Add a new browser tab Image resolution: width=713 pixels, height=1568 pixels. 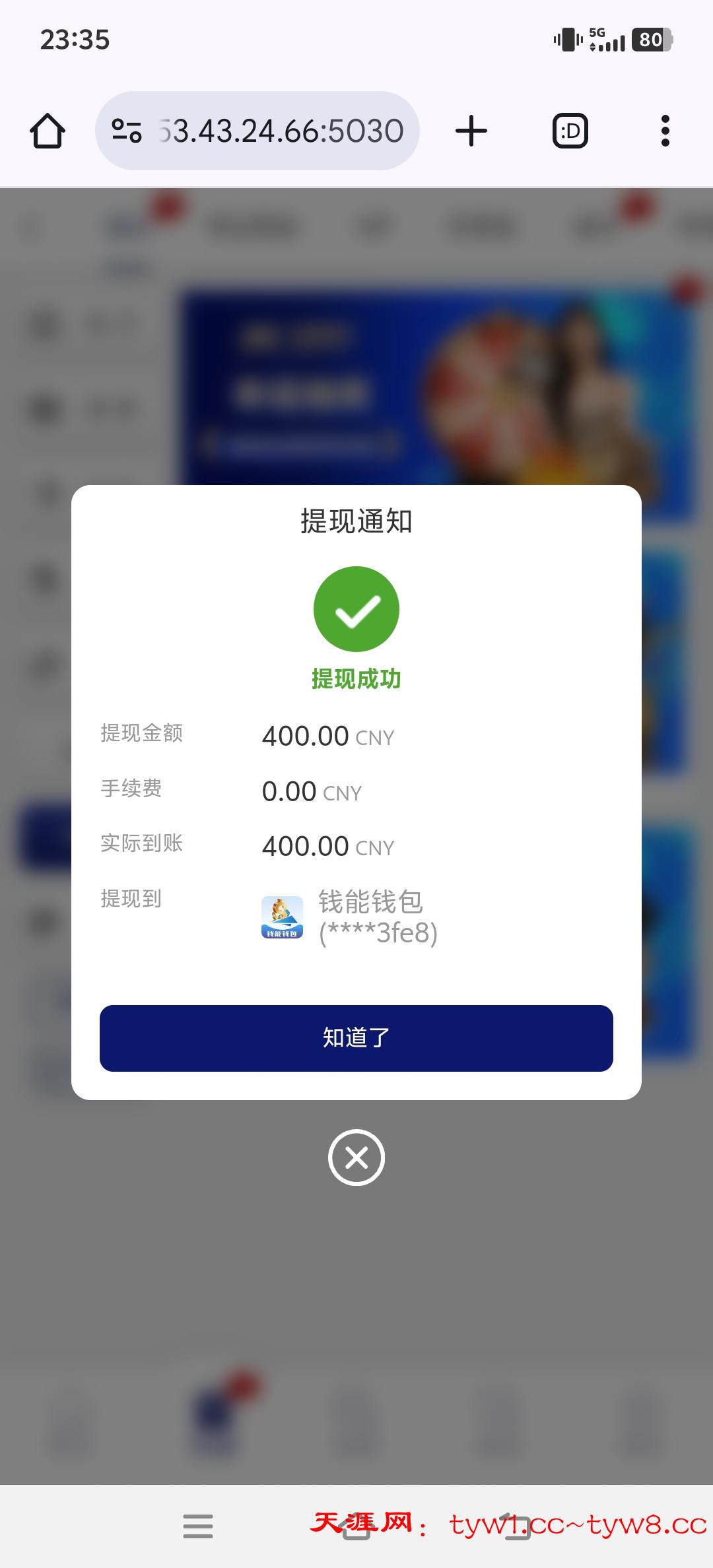coord(471,131)
